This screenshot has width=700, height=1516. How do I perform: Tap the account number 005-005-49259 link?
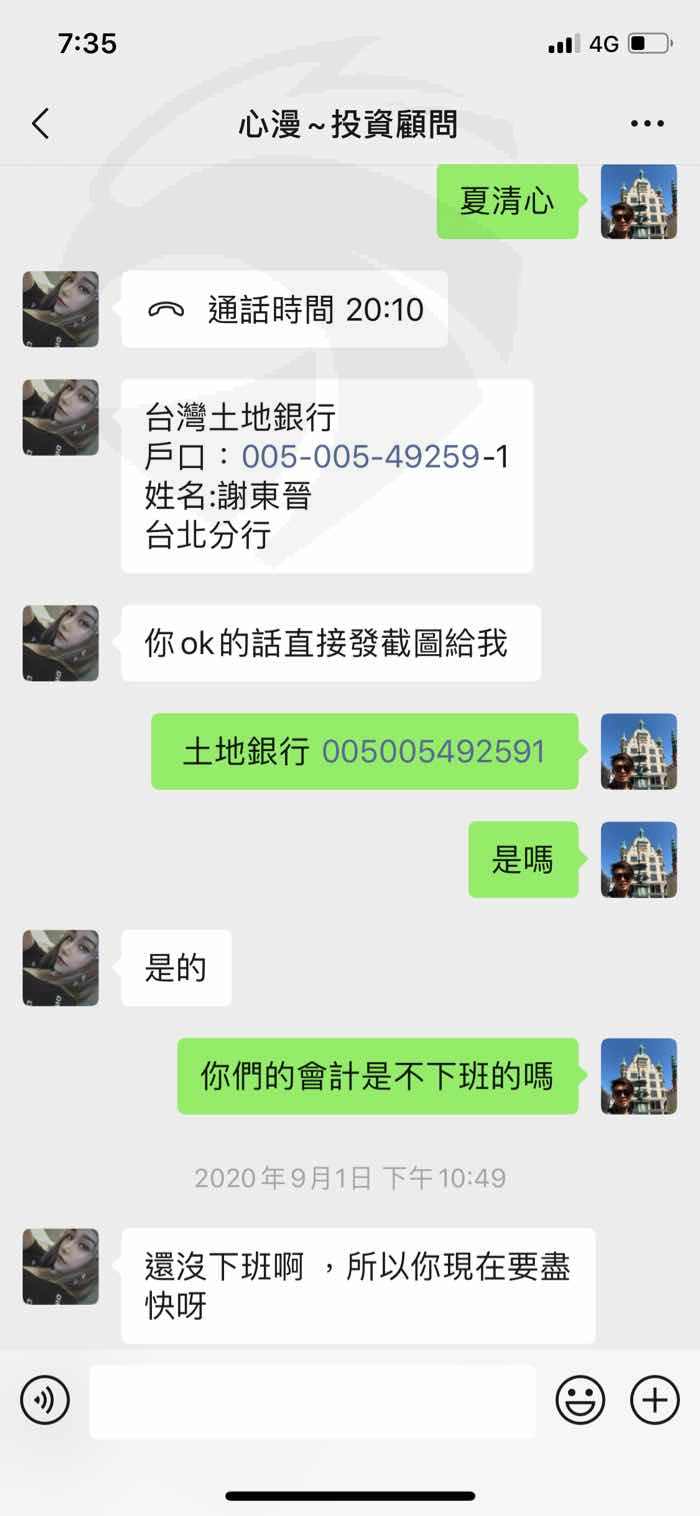click(360, 457)
